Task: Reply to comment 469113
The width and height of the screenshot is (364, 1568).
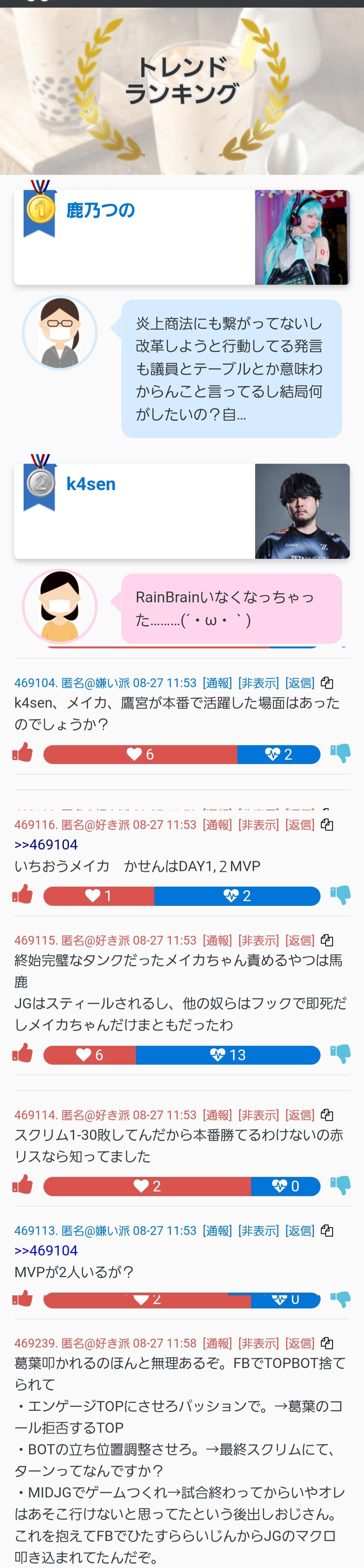Action: pyautogui.click(x=300, y=1231)
